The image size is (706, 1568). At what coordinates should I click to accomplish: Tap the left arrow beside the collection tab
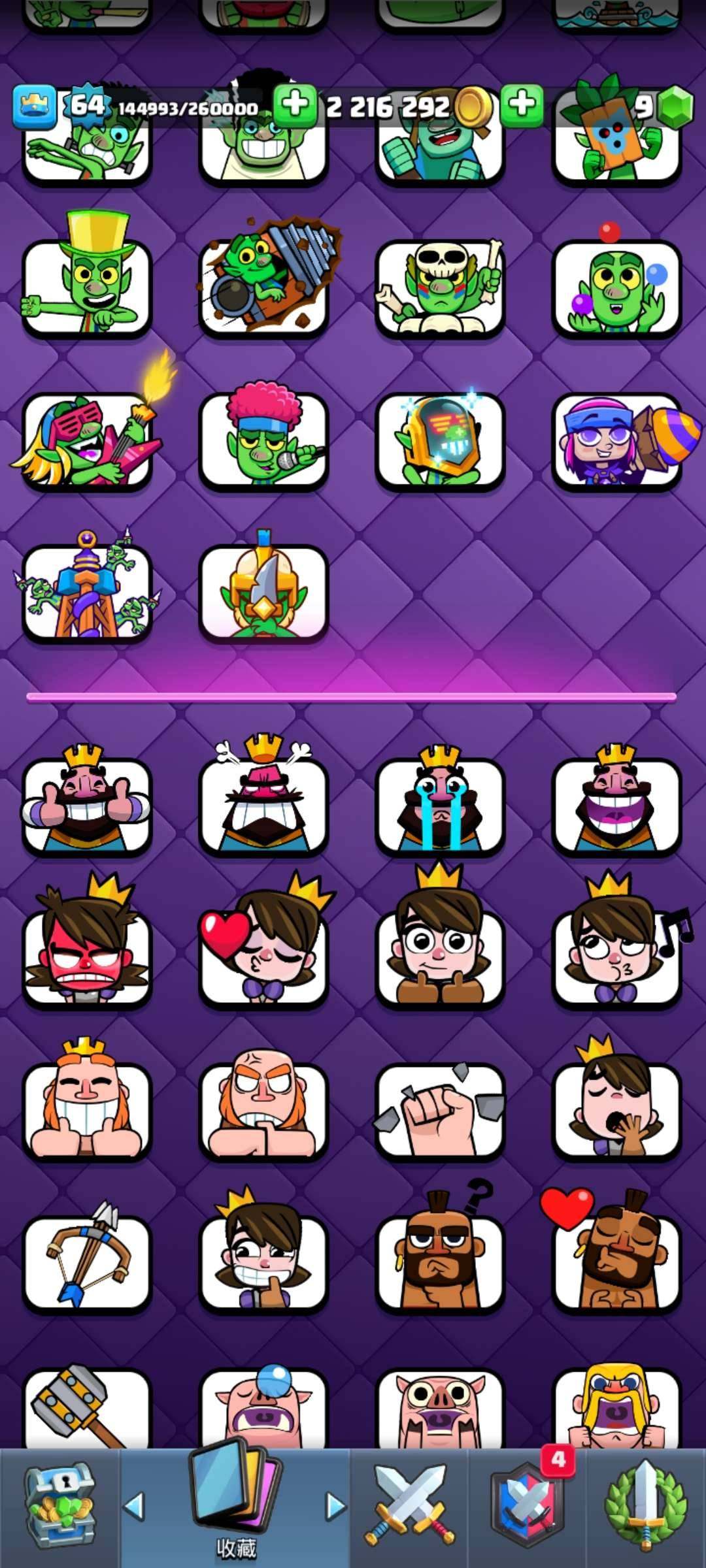(x=135, y=1507)
